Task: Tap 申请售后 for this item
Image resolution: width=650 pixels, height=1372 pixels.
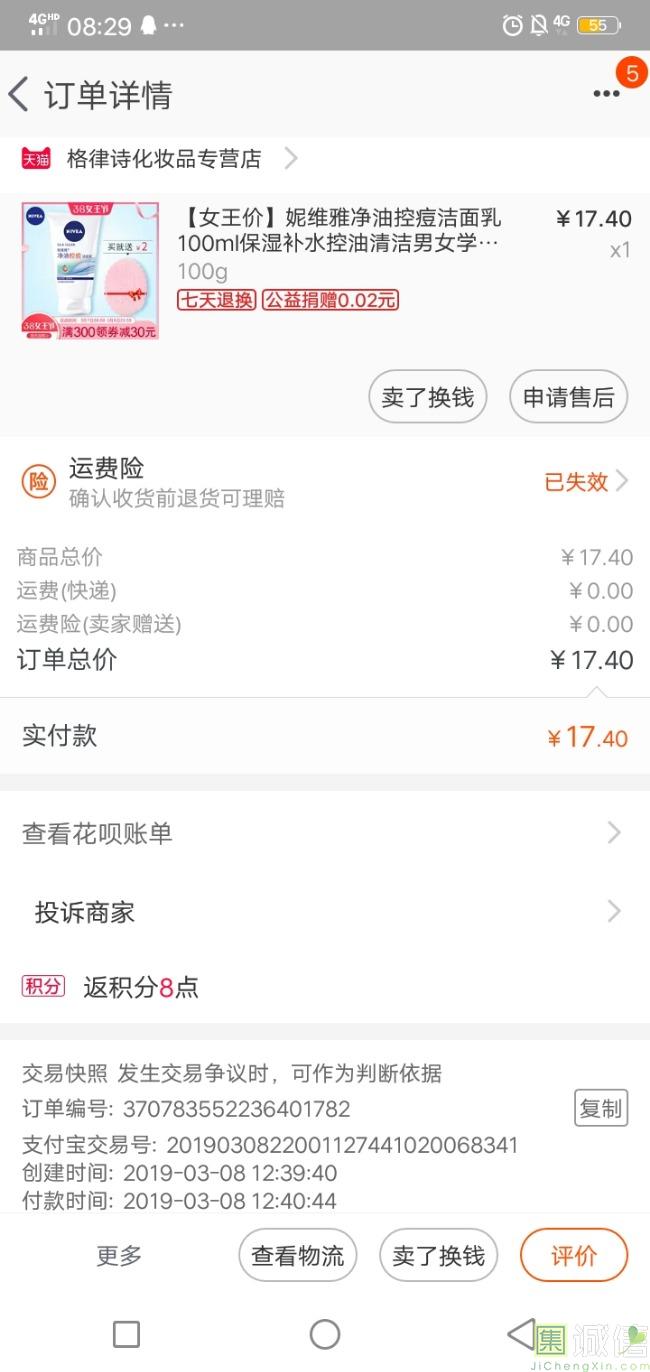Action: point(568,397)
